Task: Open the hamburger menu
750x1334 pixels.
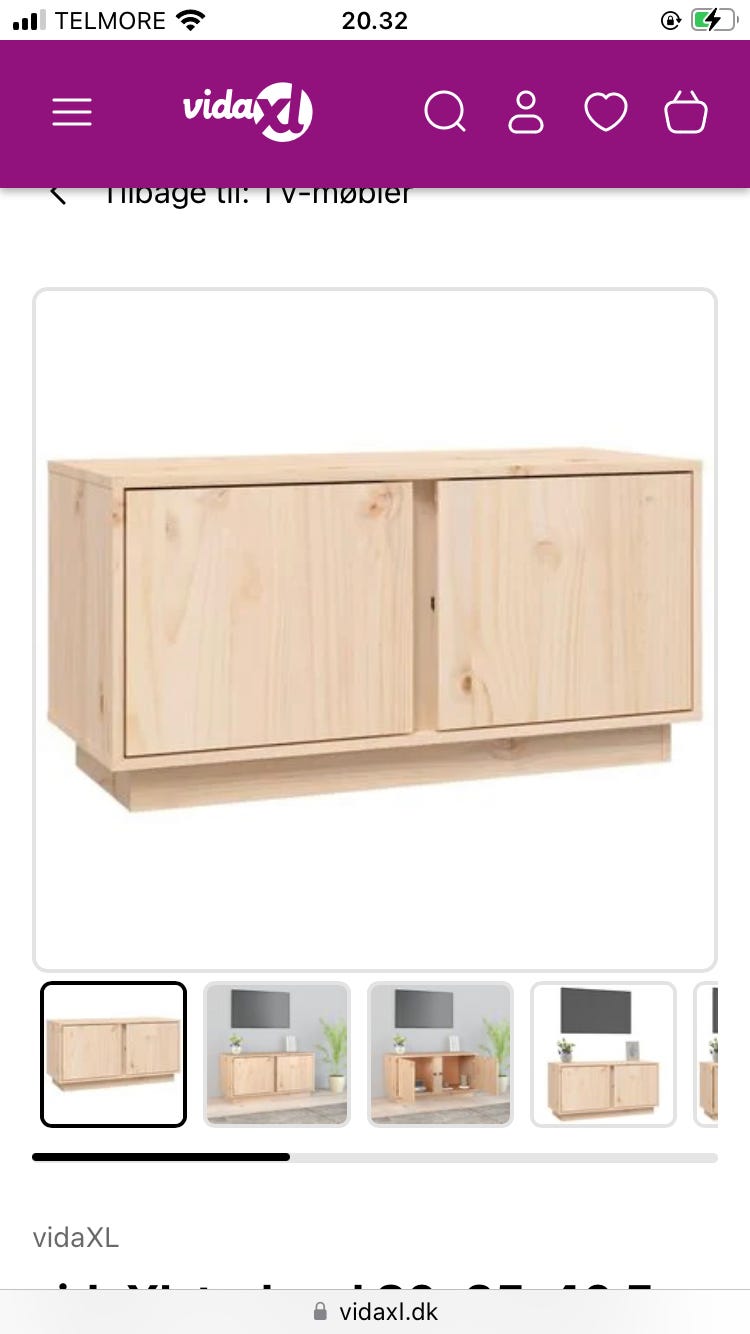Action: [x=72, y=112]
